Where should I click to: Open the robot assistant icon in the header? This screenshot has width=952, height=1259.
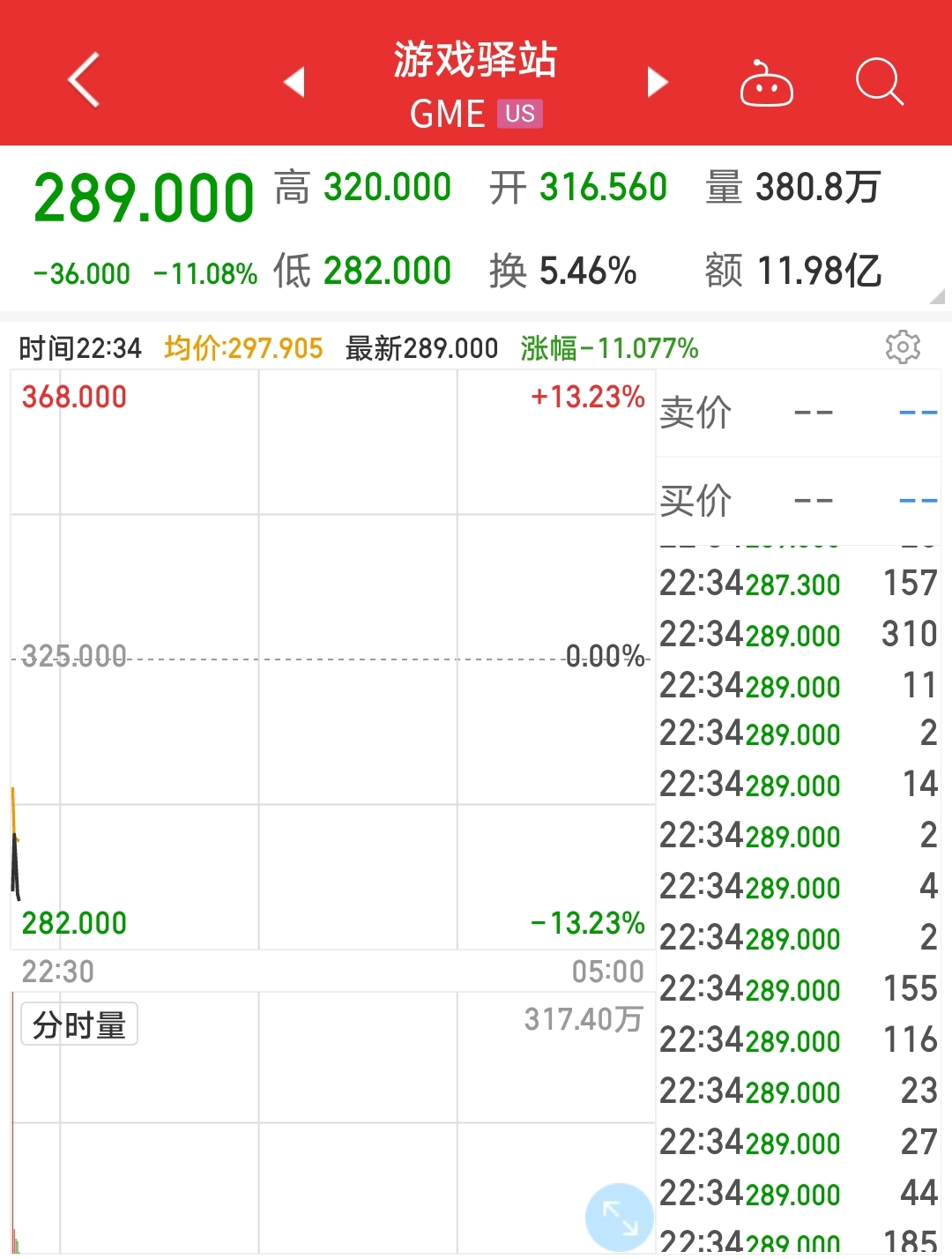pyautogui.click(x=766, y=81)
